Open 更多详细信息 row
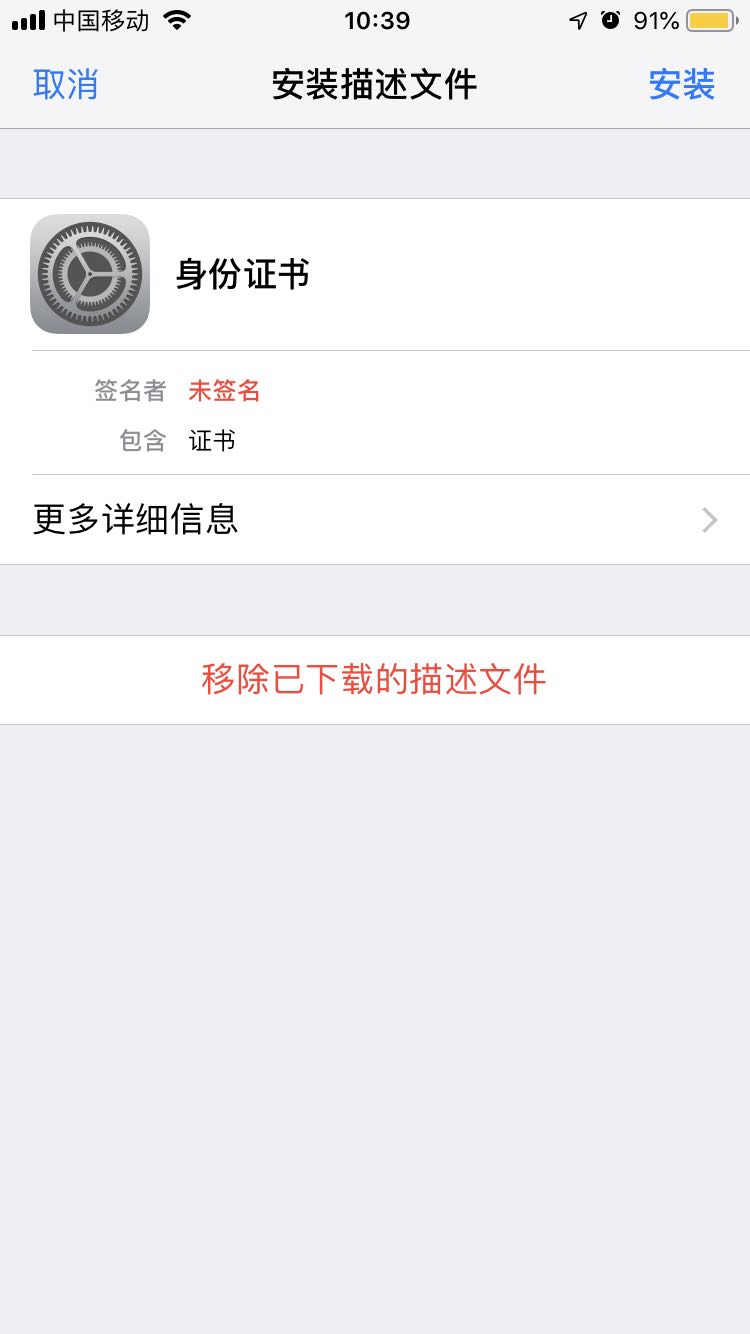This screenshot has width=750, height=1334. click(375, 520)
